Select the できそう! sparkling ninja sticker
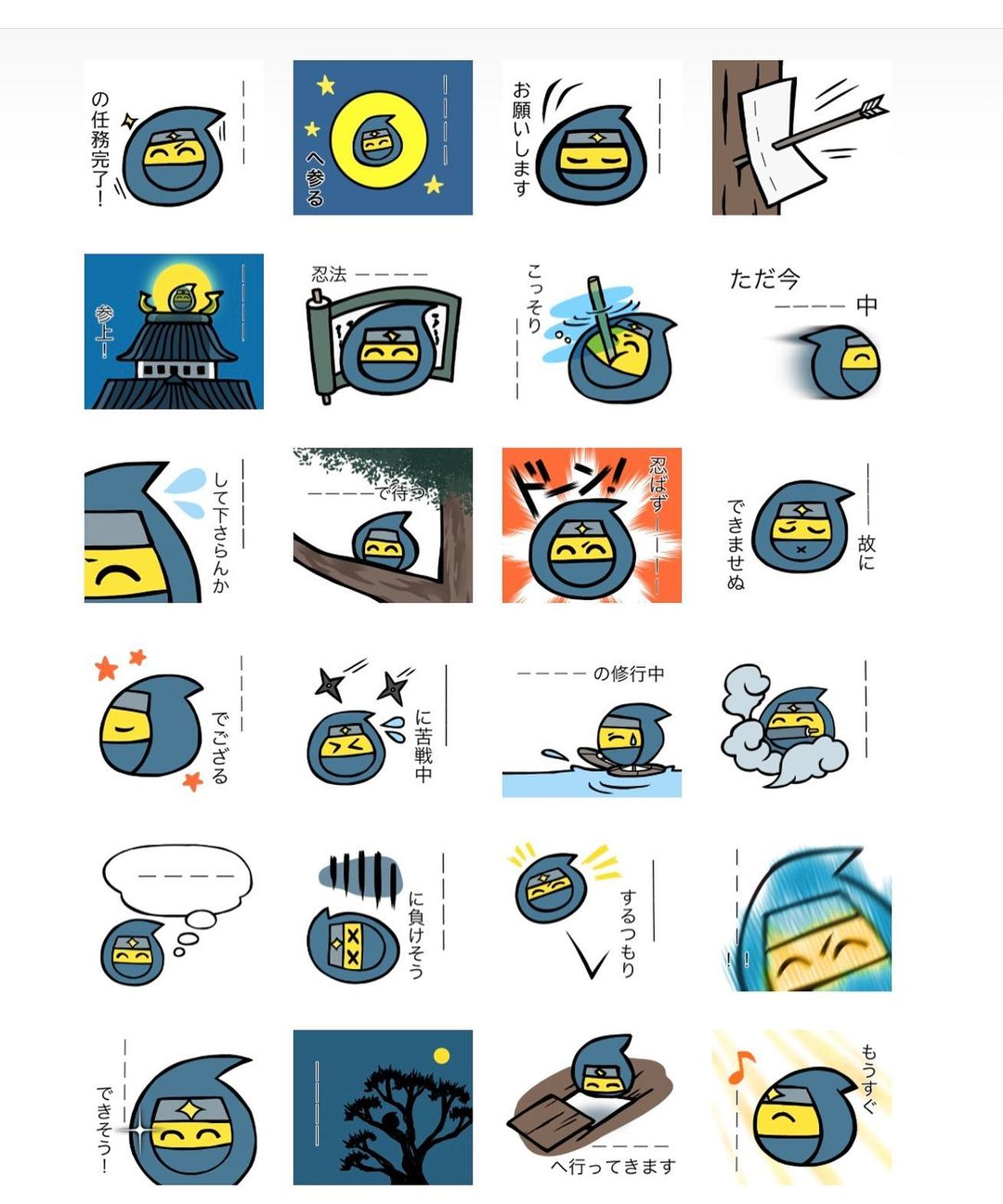Image resolution: width=1003 pixels, height=1204 pixels. point(174,1107)
